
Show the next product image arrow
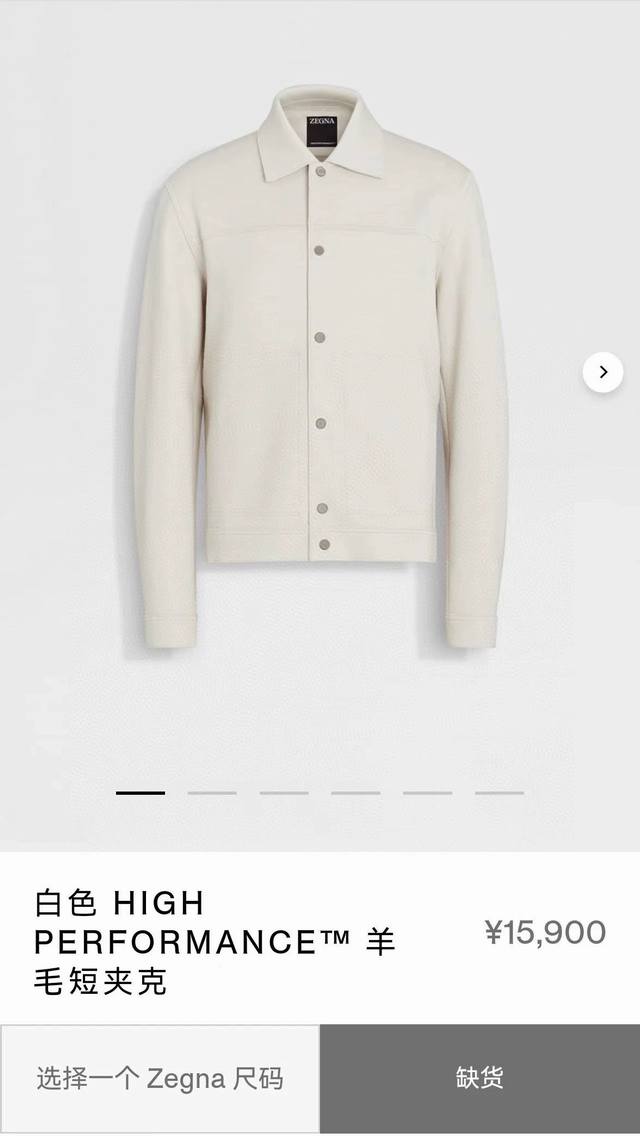tap(603, 372)
